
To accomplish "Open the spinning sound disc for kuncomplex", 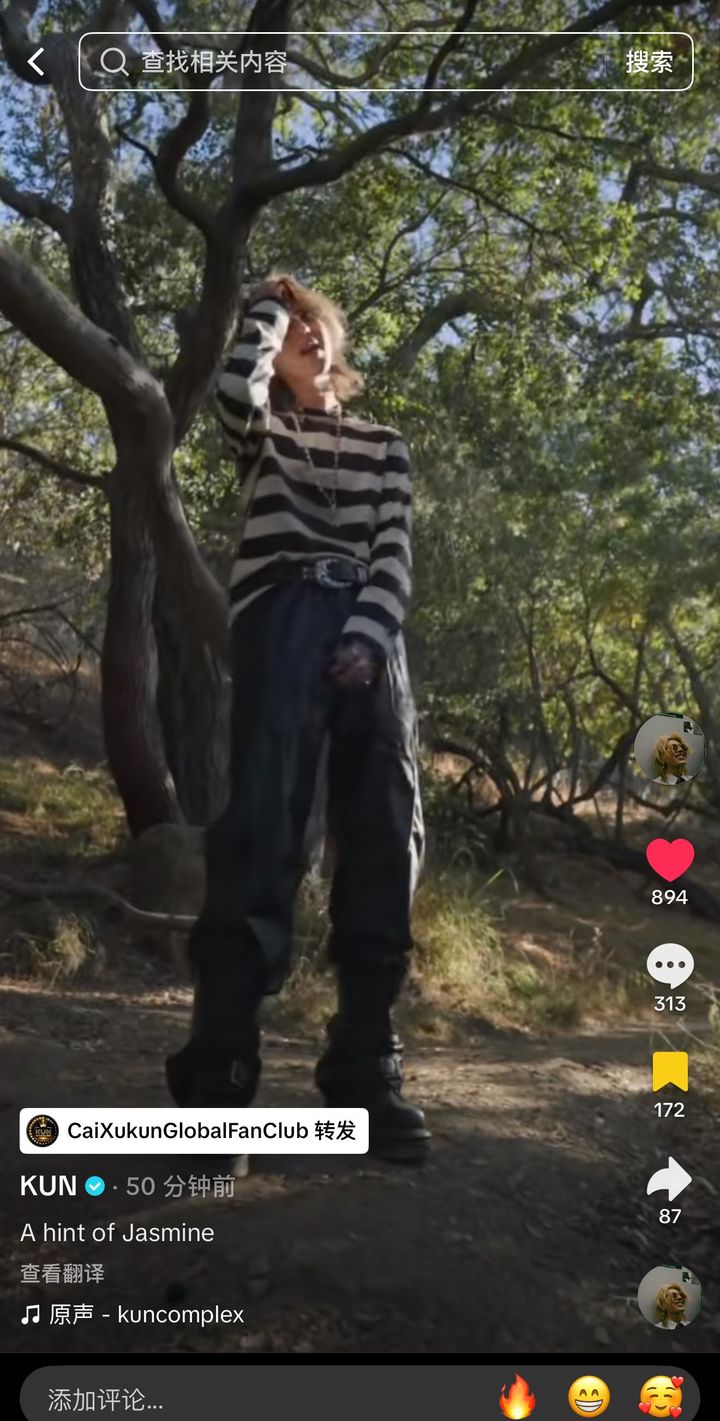I will click(x=669, y=1296).
